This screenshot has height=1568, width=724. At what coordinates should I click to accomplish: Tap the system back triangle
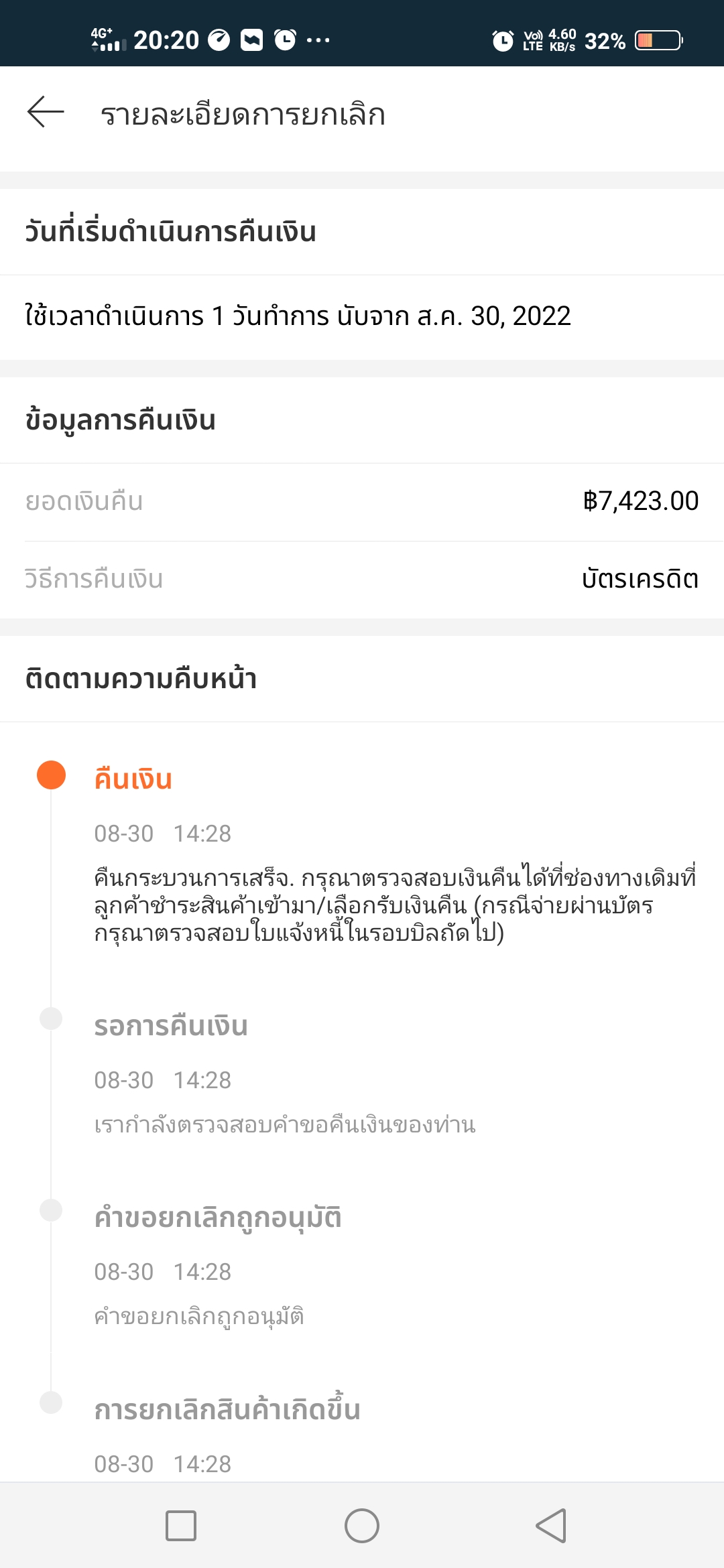click(551, 1526)
